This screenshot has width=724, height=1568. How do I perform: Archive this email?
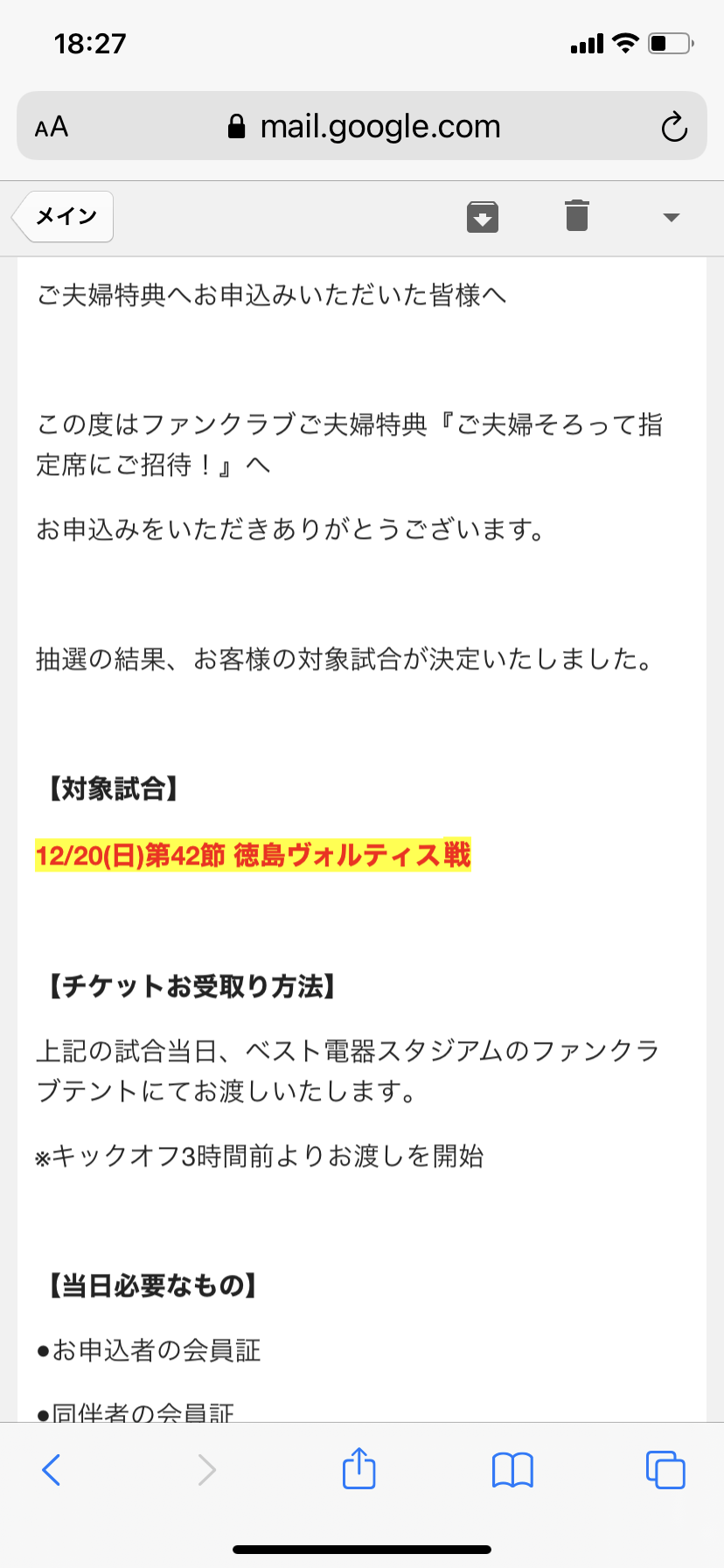[x=483, y=216]
